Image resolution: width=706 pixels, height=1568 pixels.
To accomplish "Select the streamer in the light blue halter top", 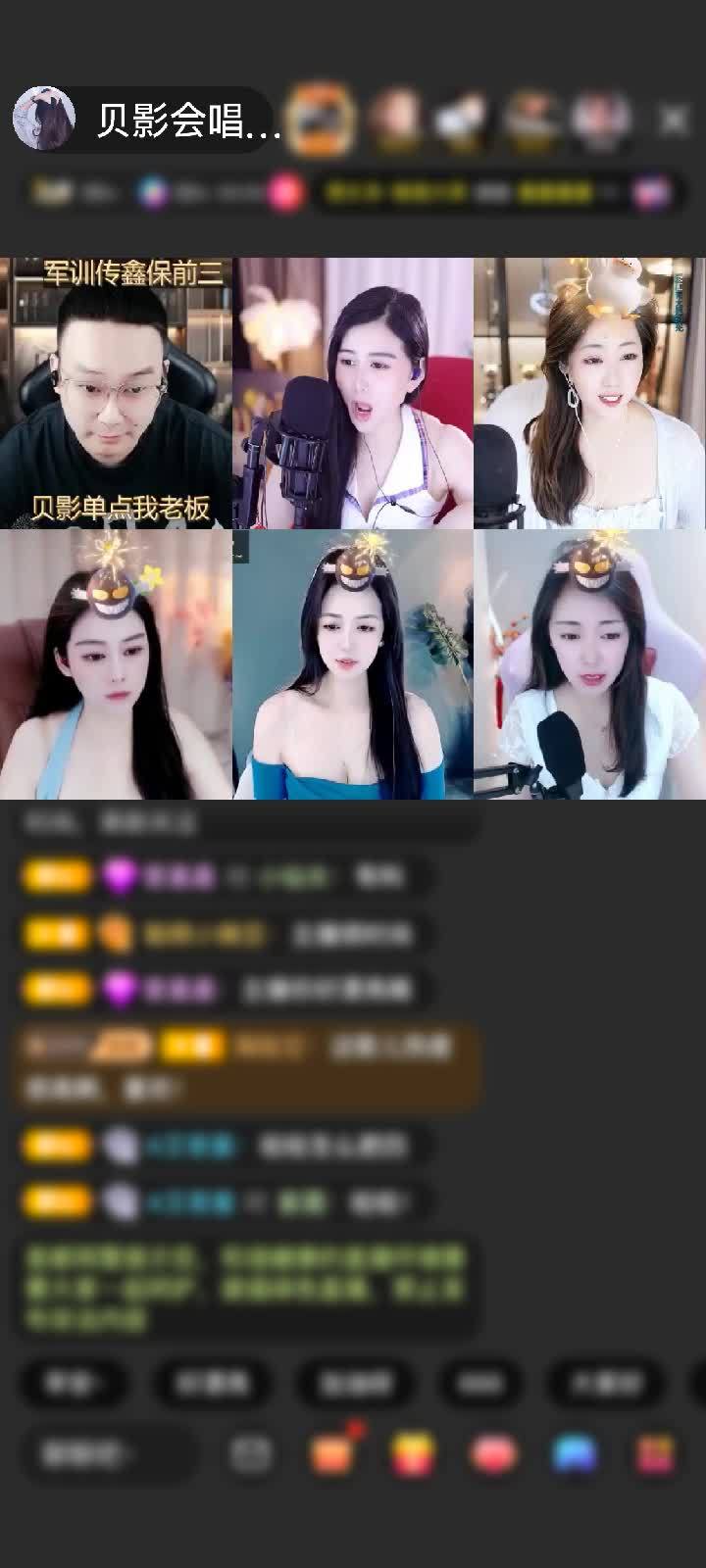I will 117,664.
